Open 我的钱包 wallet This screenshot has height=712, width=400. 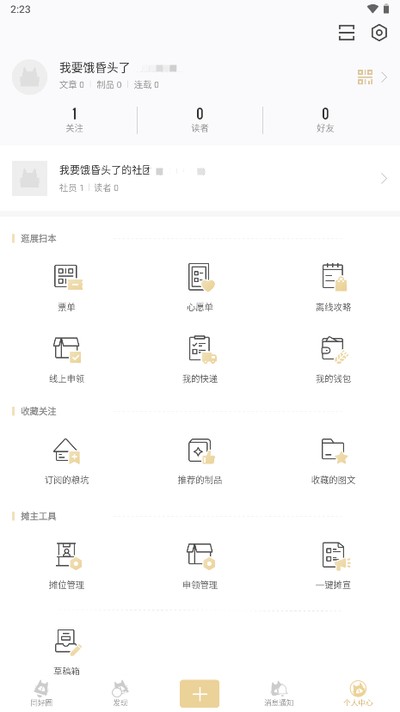[333, 359]
